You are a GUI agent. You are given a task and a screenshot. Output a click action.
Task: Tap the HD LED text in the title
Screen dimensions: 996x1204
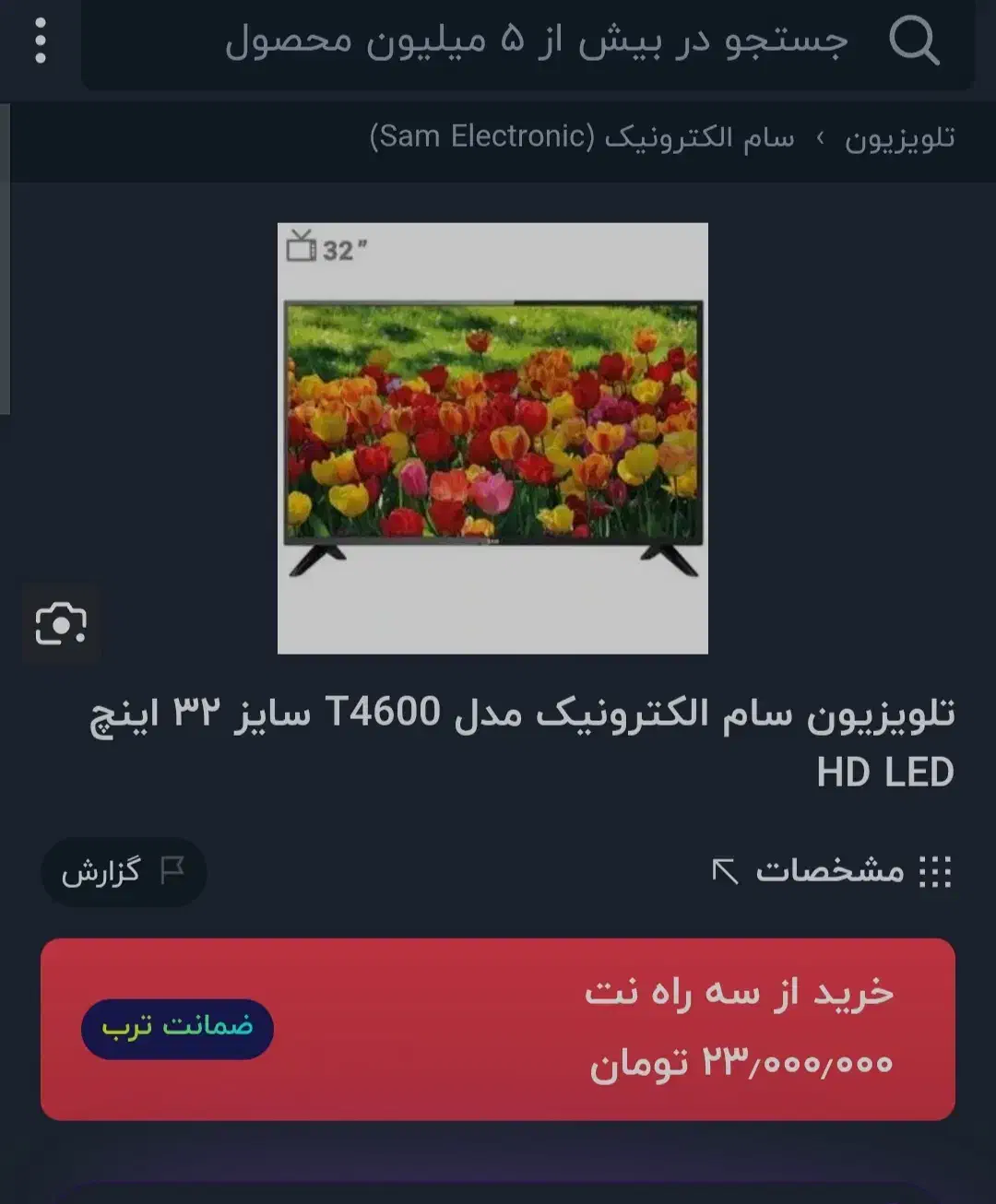(x=888, y=772)
